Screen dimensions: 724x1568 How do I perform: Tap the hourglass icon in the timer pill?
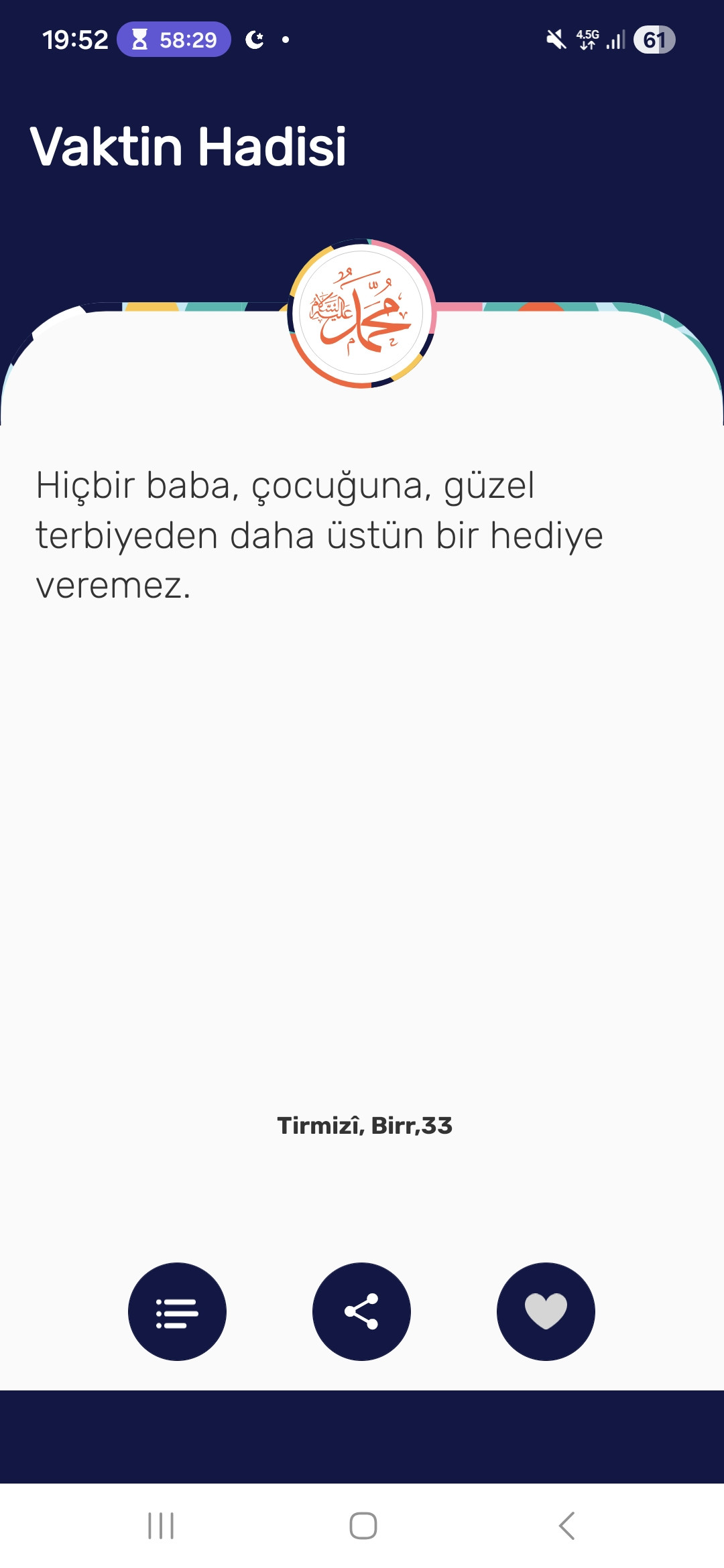139,40
